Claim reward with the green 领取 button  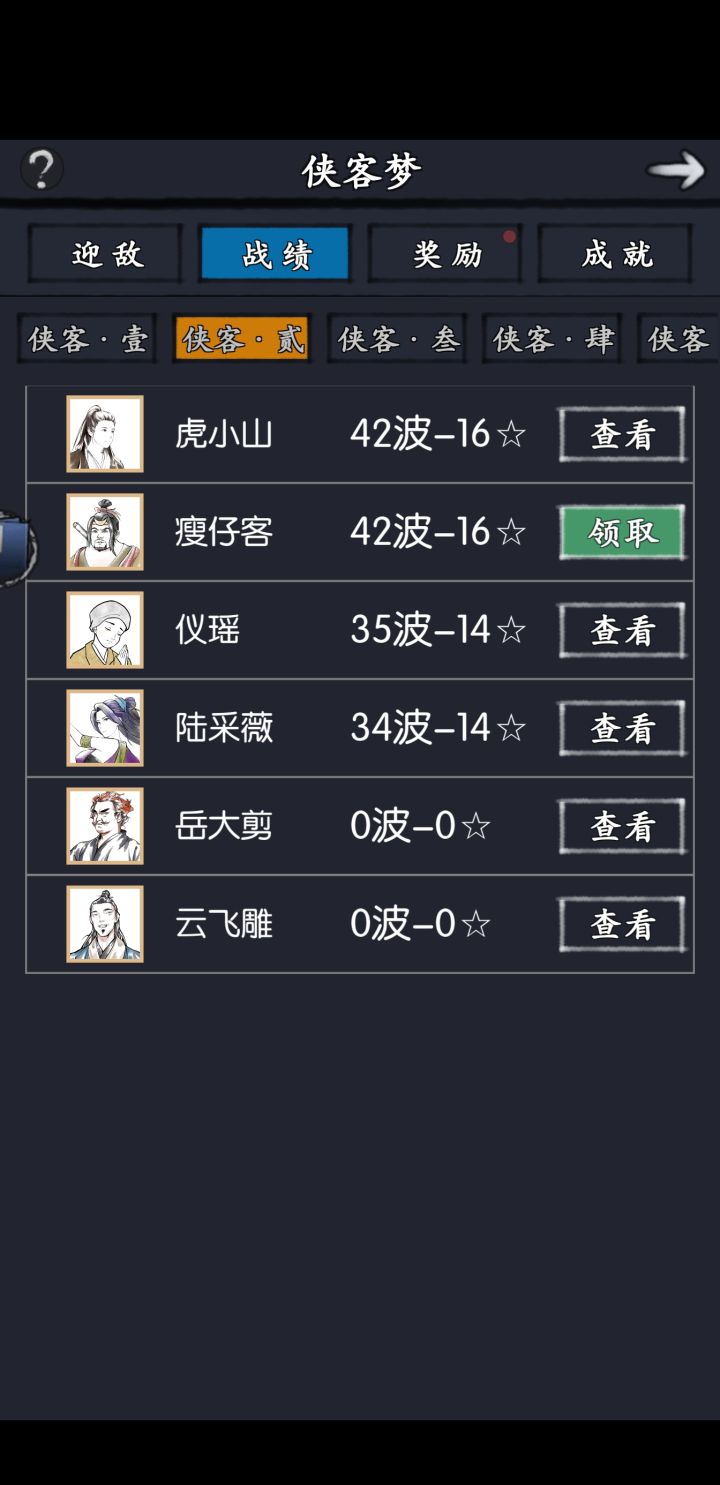tap(622, 531)
